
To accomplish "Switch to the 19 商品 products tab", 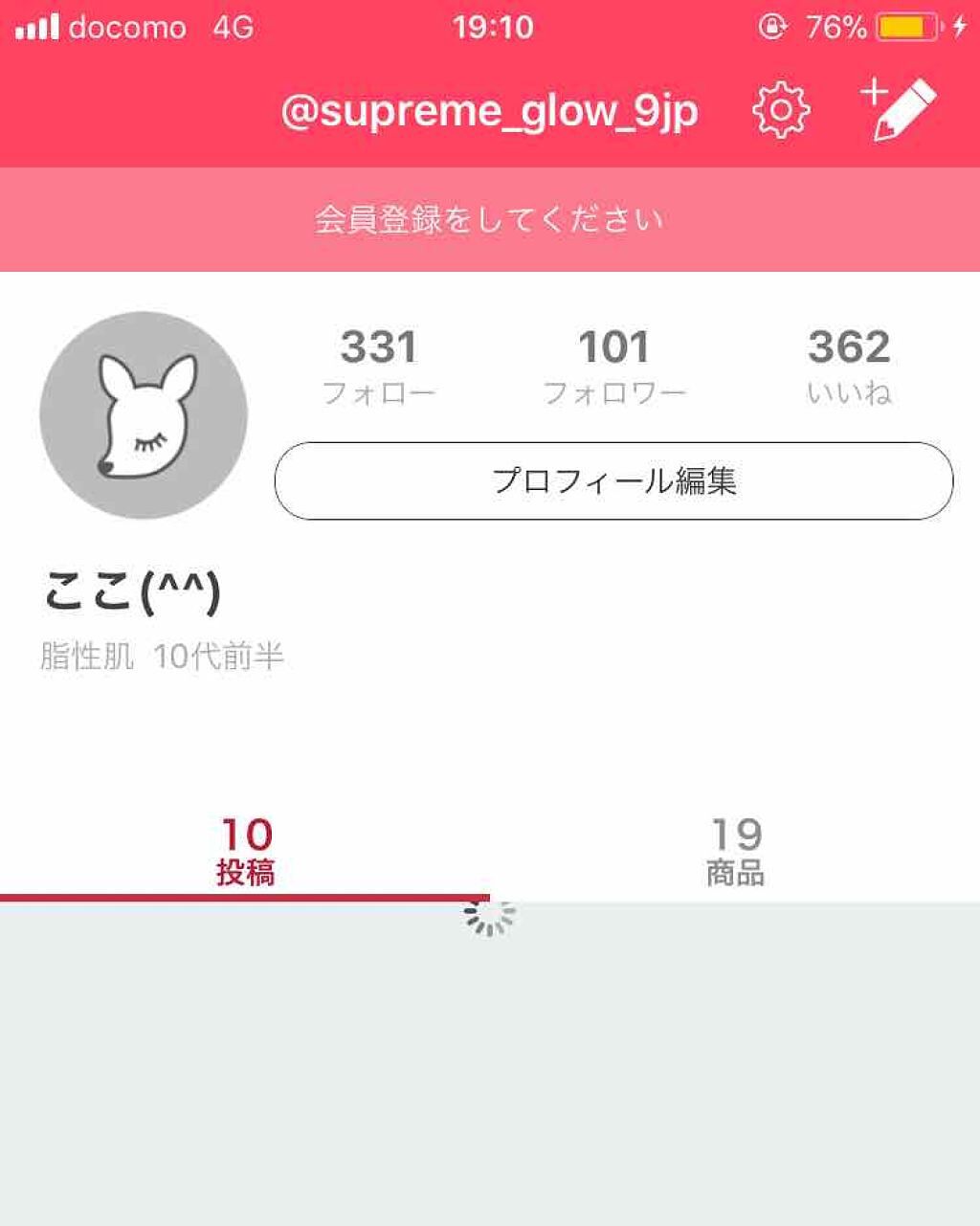I will pyautogui.click(x=735, y=851).
